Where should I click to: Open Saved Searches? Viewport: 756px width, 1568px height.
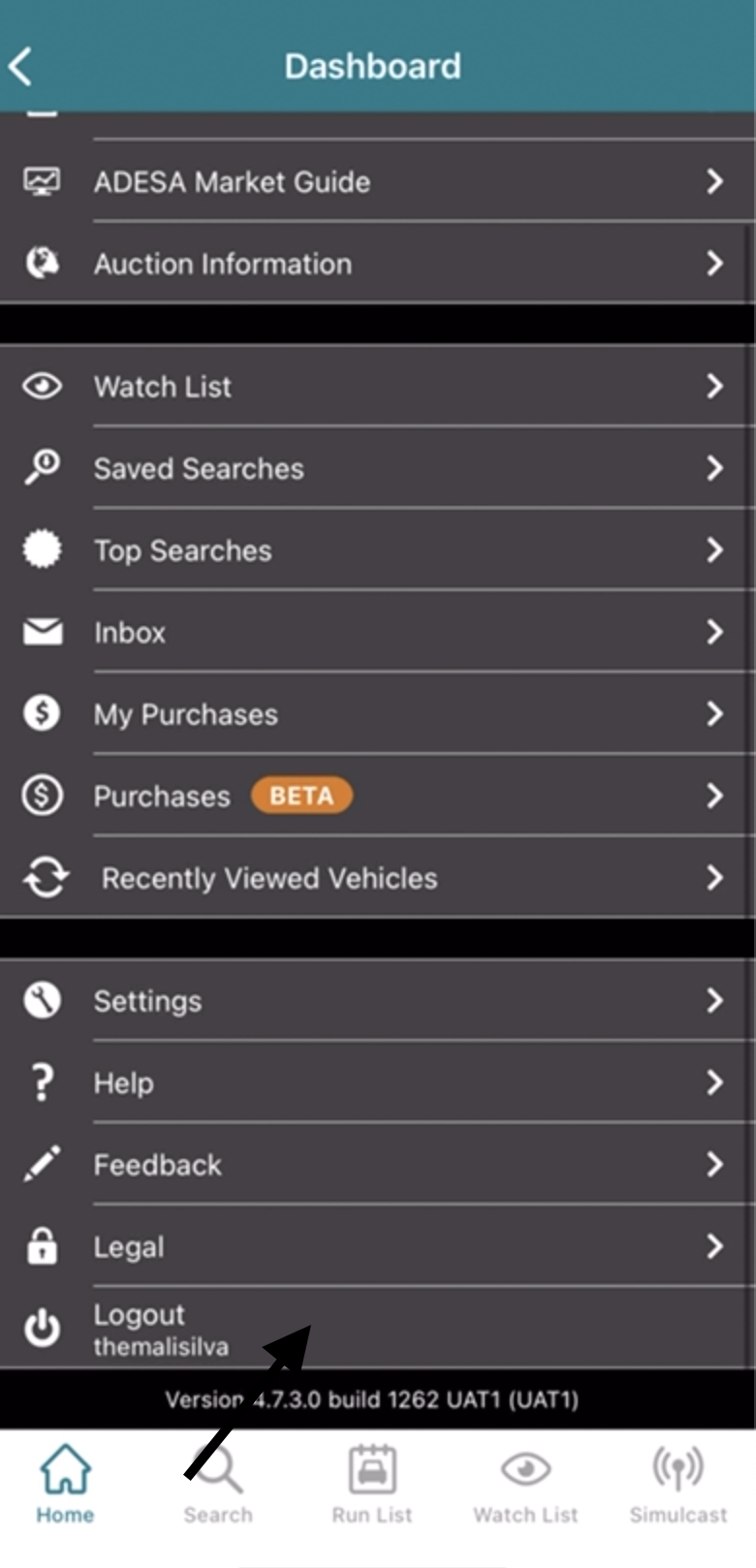(x=378, y=468)
